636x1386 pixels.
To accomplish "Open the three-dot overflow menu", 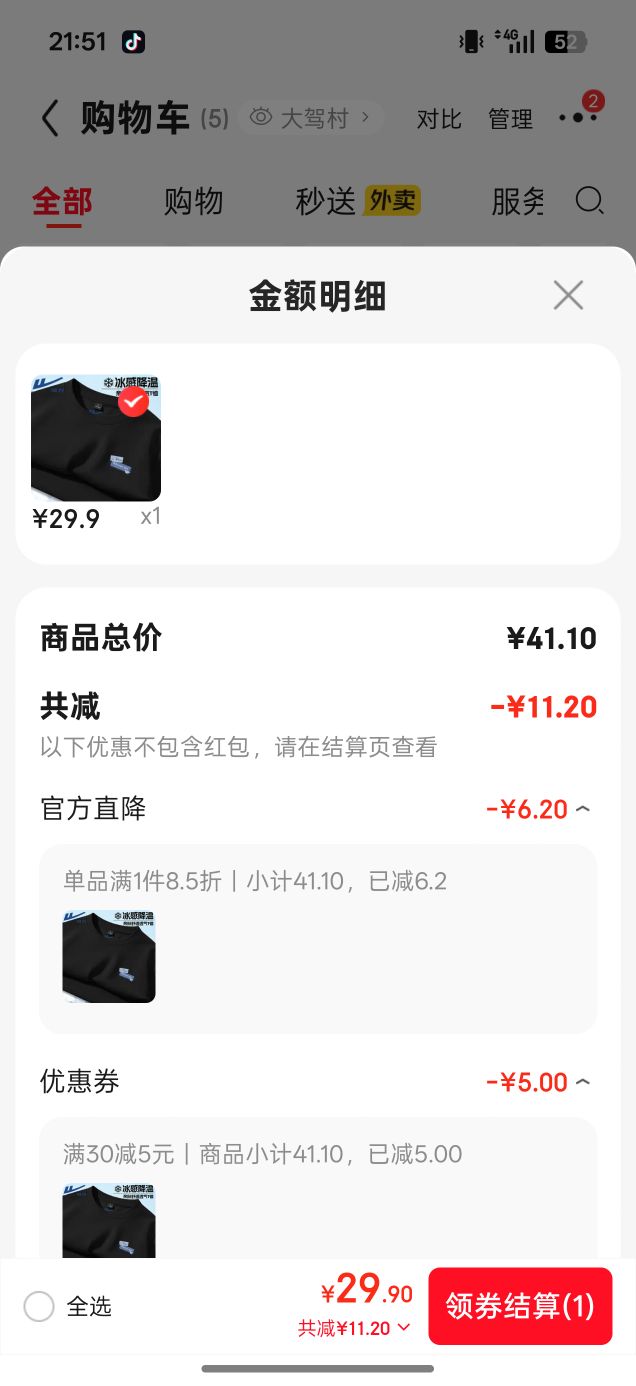I will (x=578, y=117).
